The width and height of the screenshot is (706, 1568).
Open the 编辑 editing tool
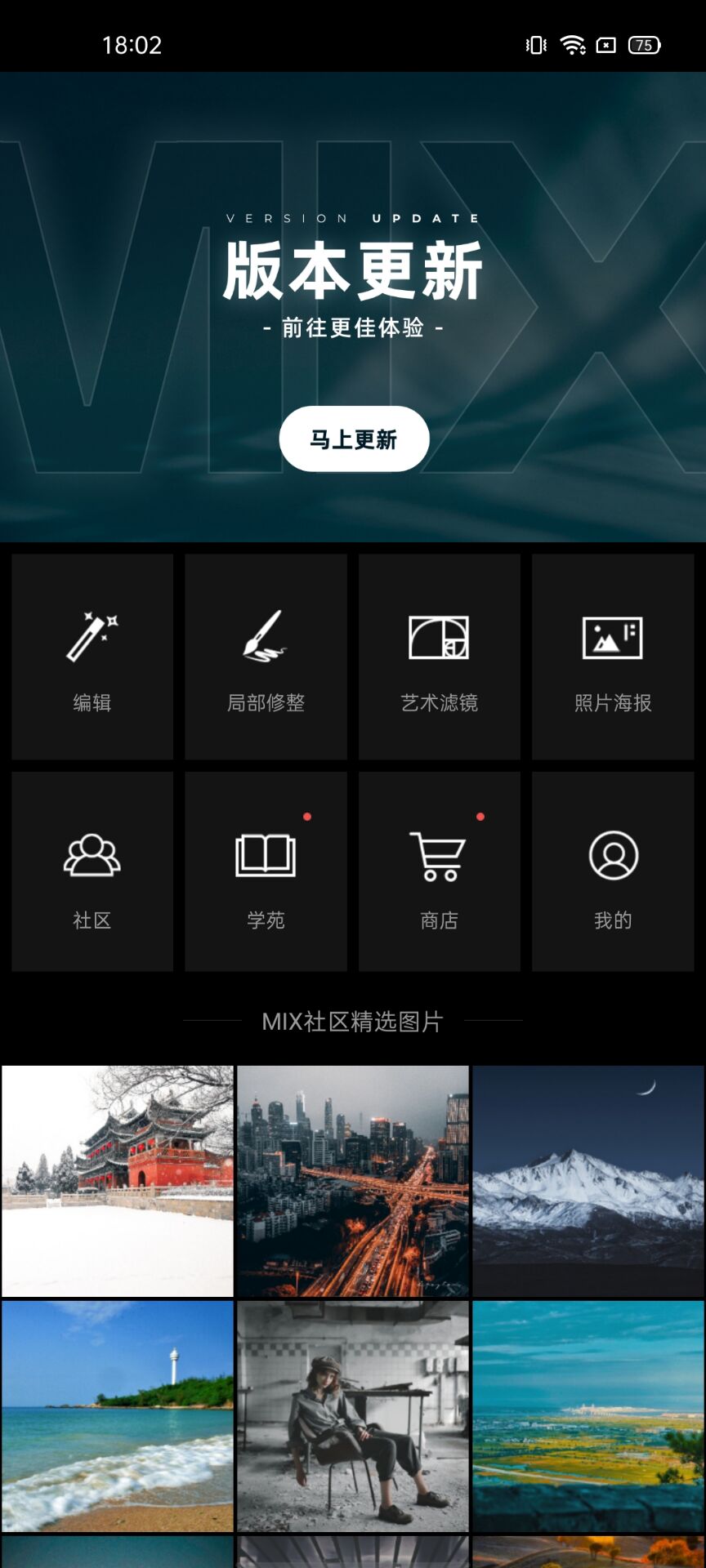tap(92, 657)
